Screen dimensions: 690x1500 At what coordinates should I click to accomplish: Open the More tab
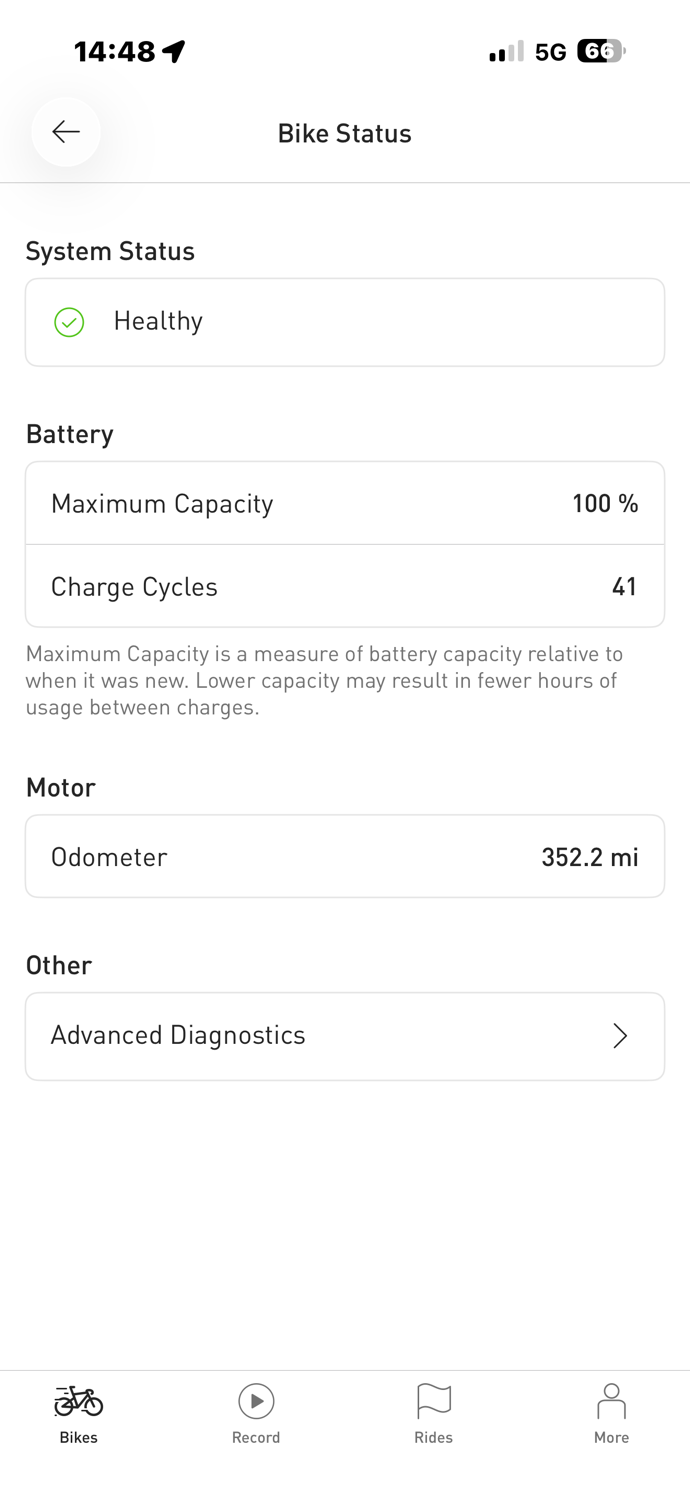tap(611, 1414)
